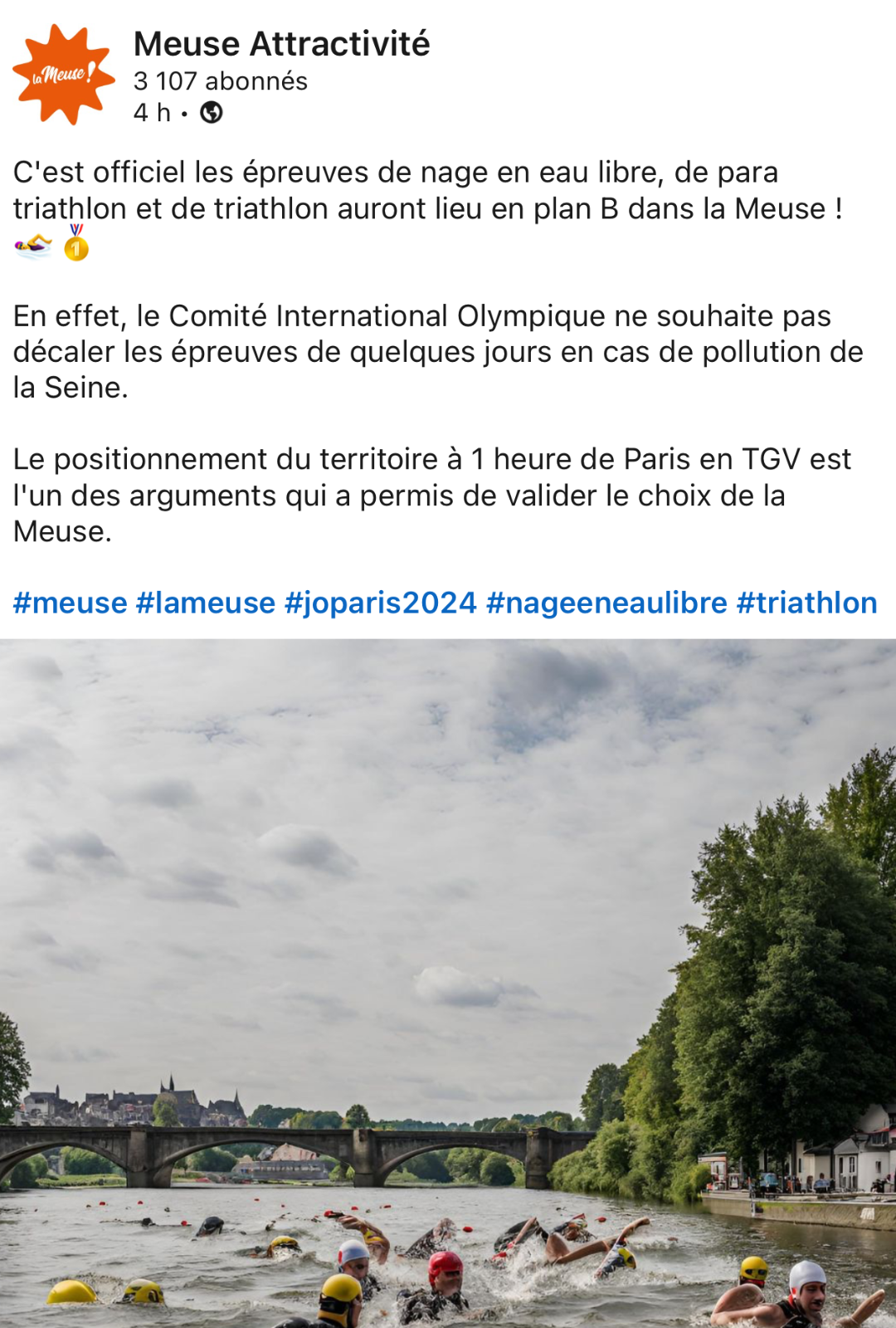896x1328 pixels.
Task: Browse the #triathlon hashtag
Action: pos(806,603)
